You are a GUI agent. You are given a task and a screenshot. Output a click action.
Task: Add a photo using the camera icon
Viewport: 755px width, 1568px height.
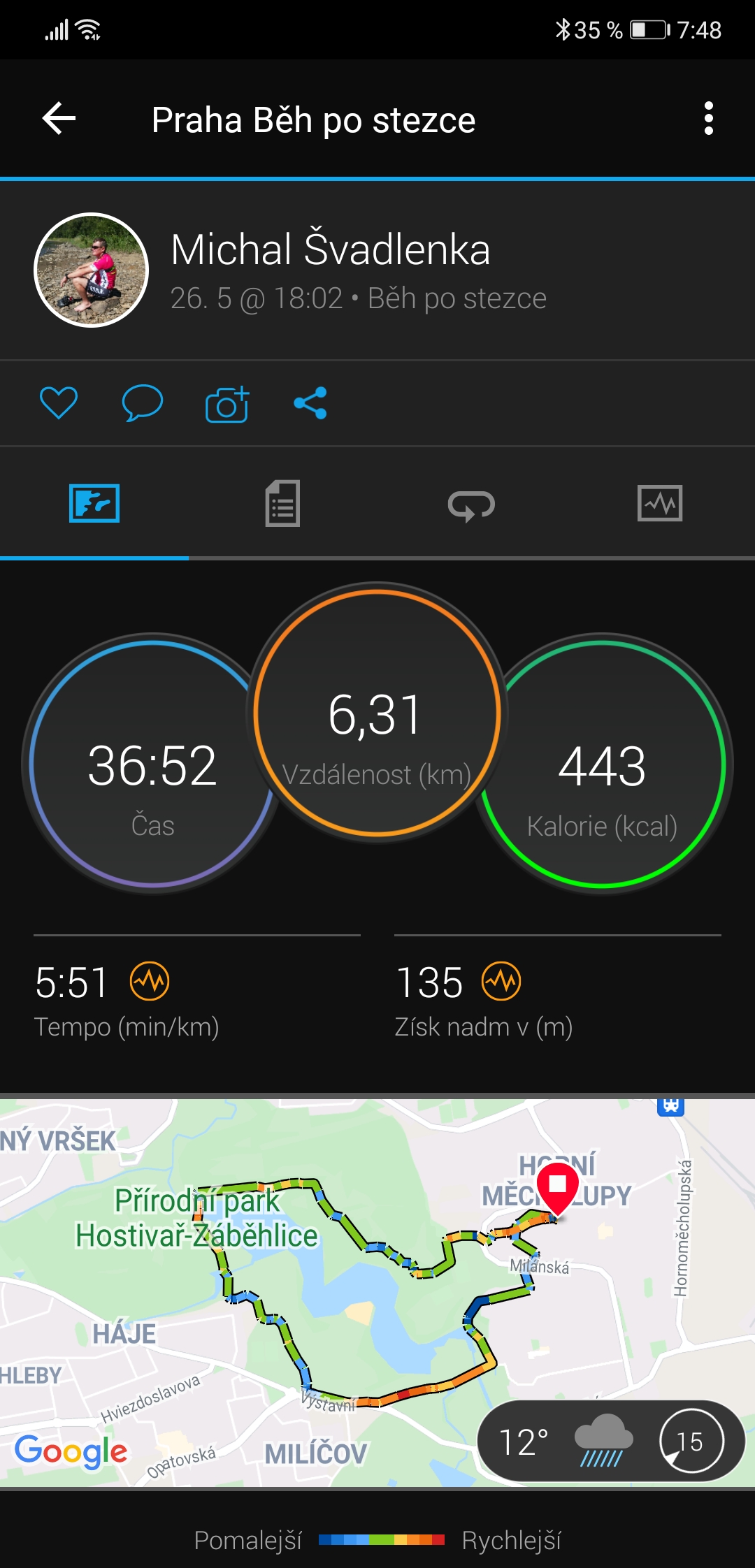[227, 404]
